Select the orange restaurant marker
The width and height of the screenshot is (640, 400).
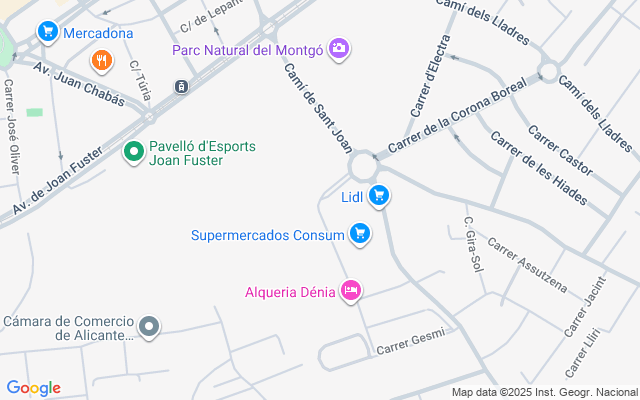coord(100,61)
